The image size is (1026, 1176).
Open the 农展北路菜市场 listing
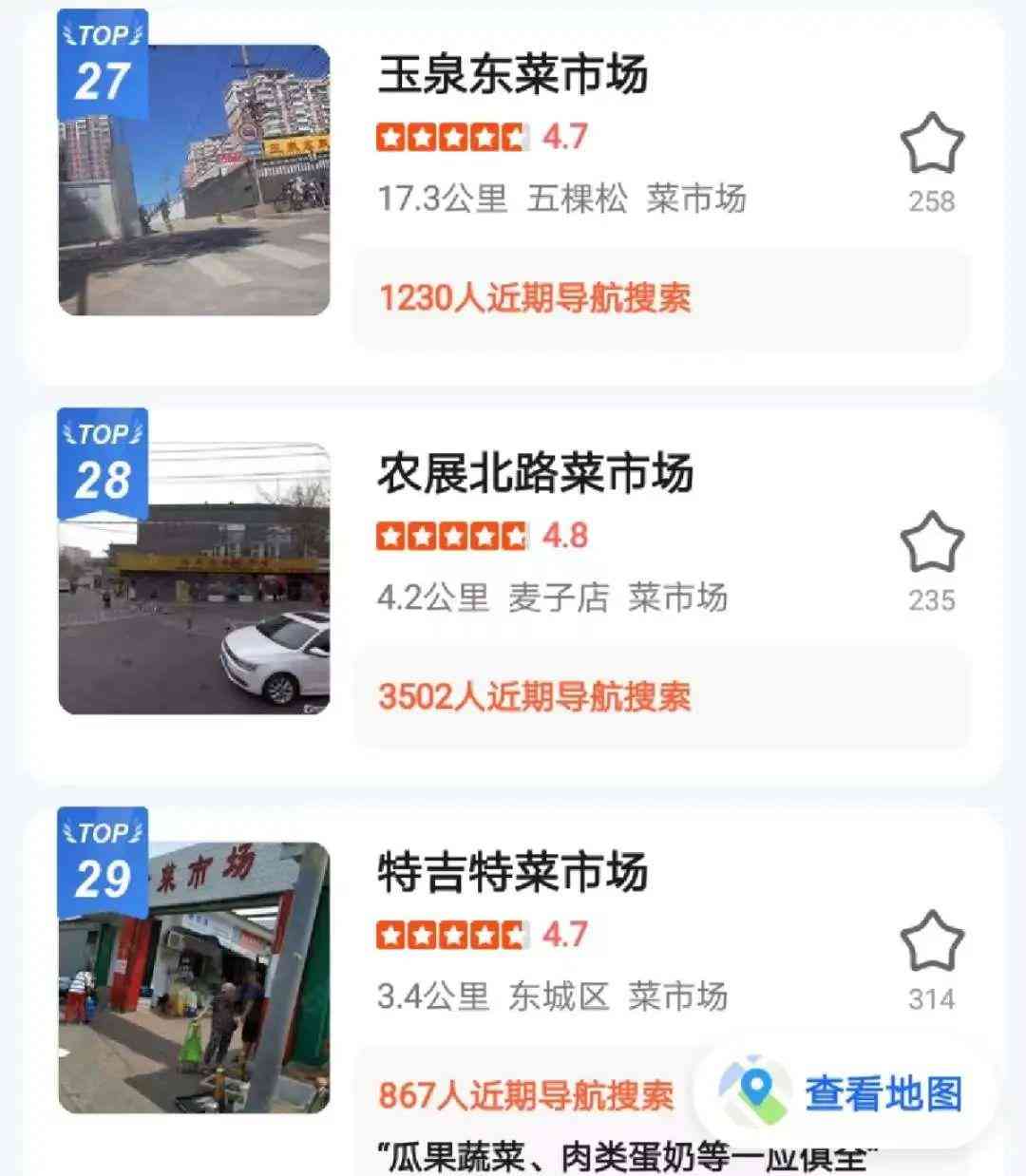(x=535, y=474)
